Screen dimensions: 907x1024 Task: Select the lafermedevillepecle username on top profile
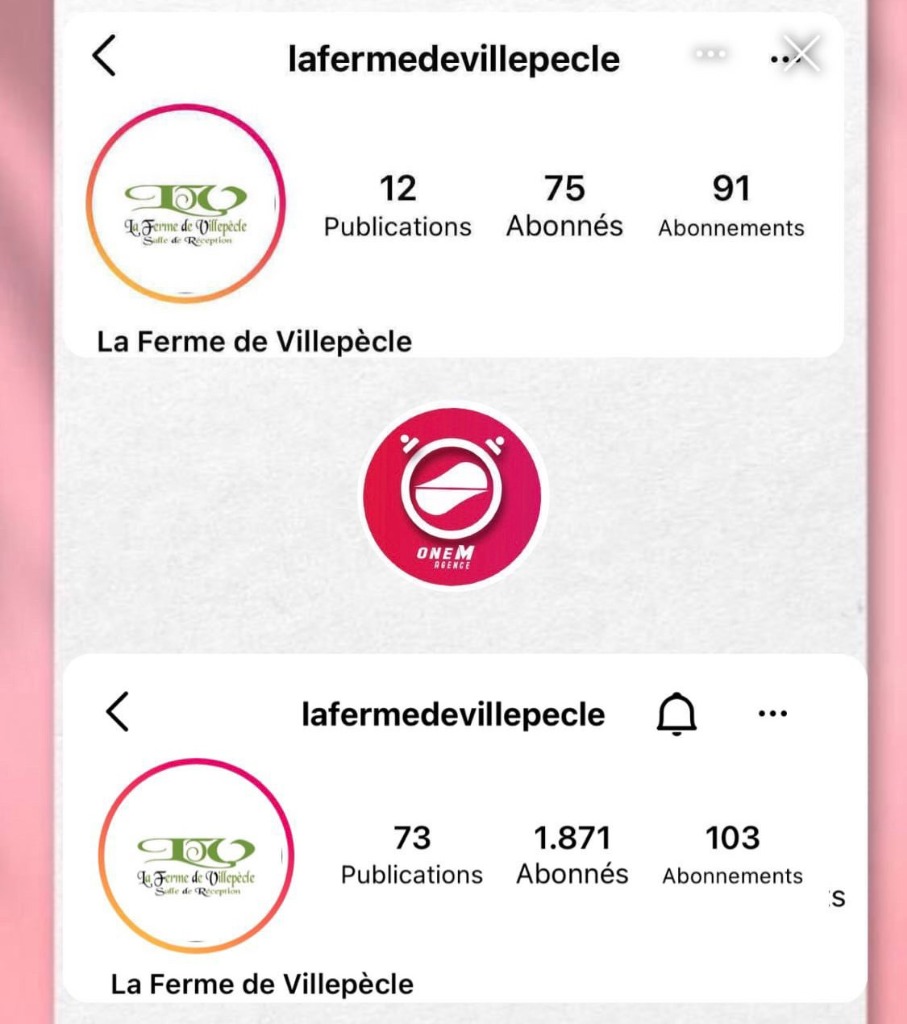453,57
